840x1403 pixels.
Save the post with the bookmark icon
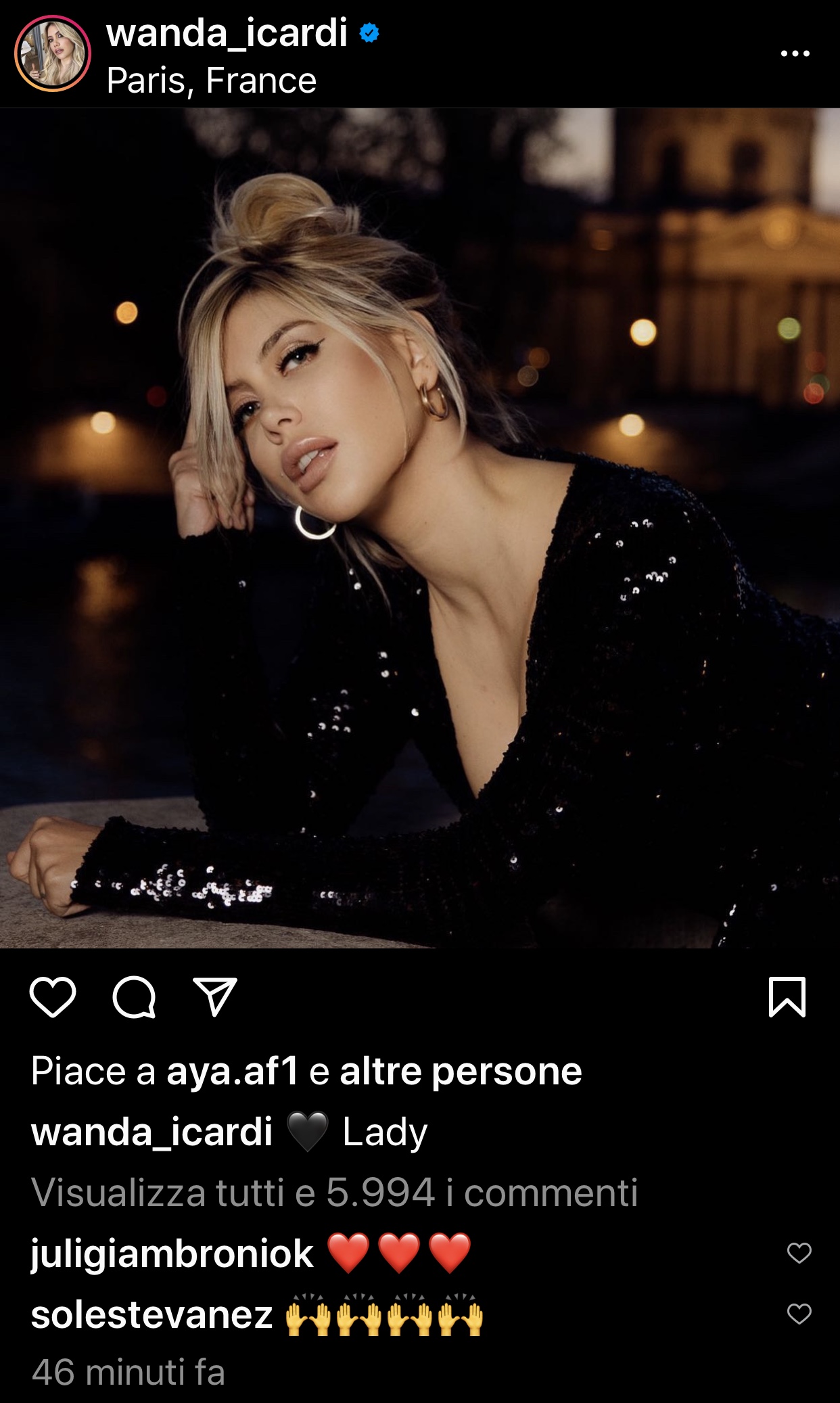787,997
